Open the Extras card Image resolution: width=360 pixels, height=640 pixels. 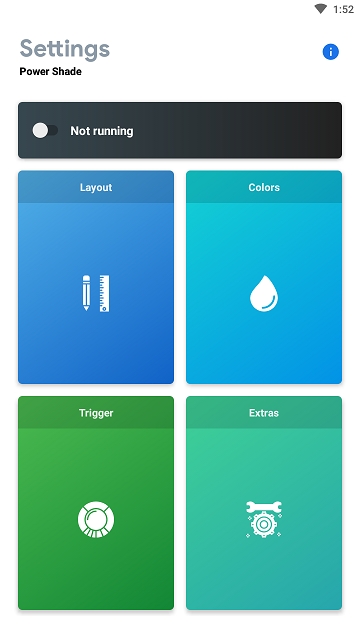[264, 503]
